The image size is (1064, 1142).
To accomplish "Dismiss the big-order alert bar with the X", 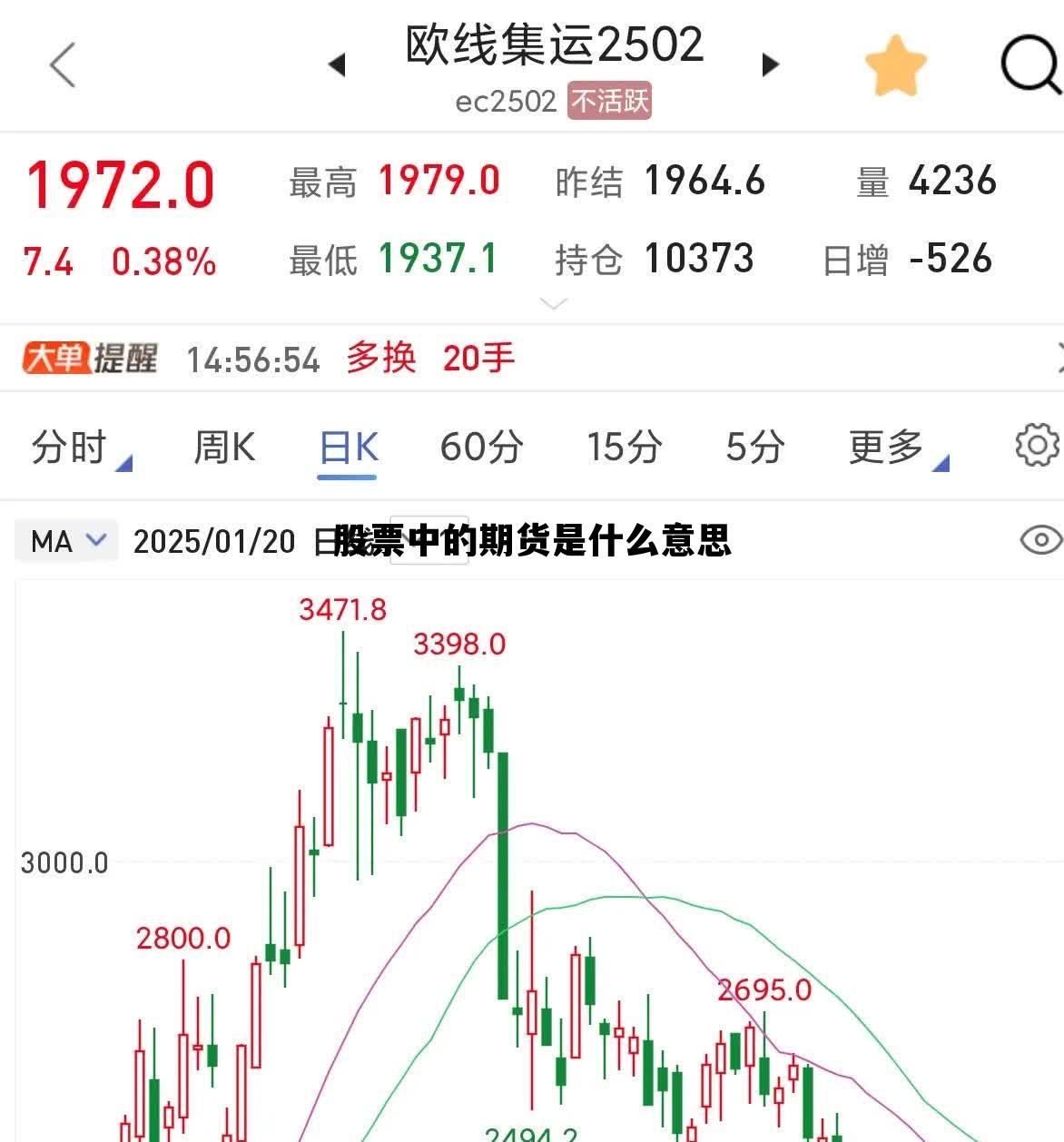I will (x=1058, y=359).
